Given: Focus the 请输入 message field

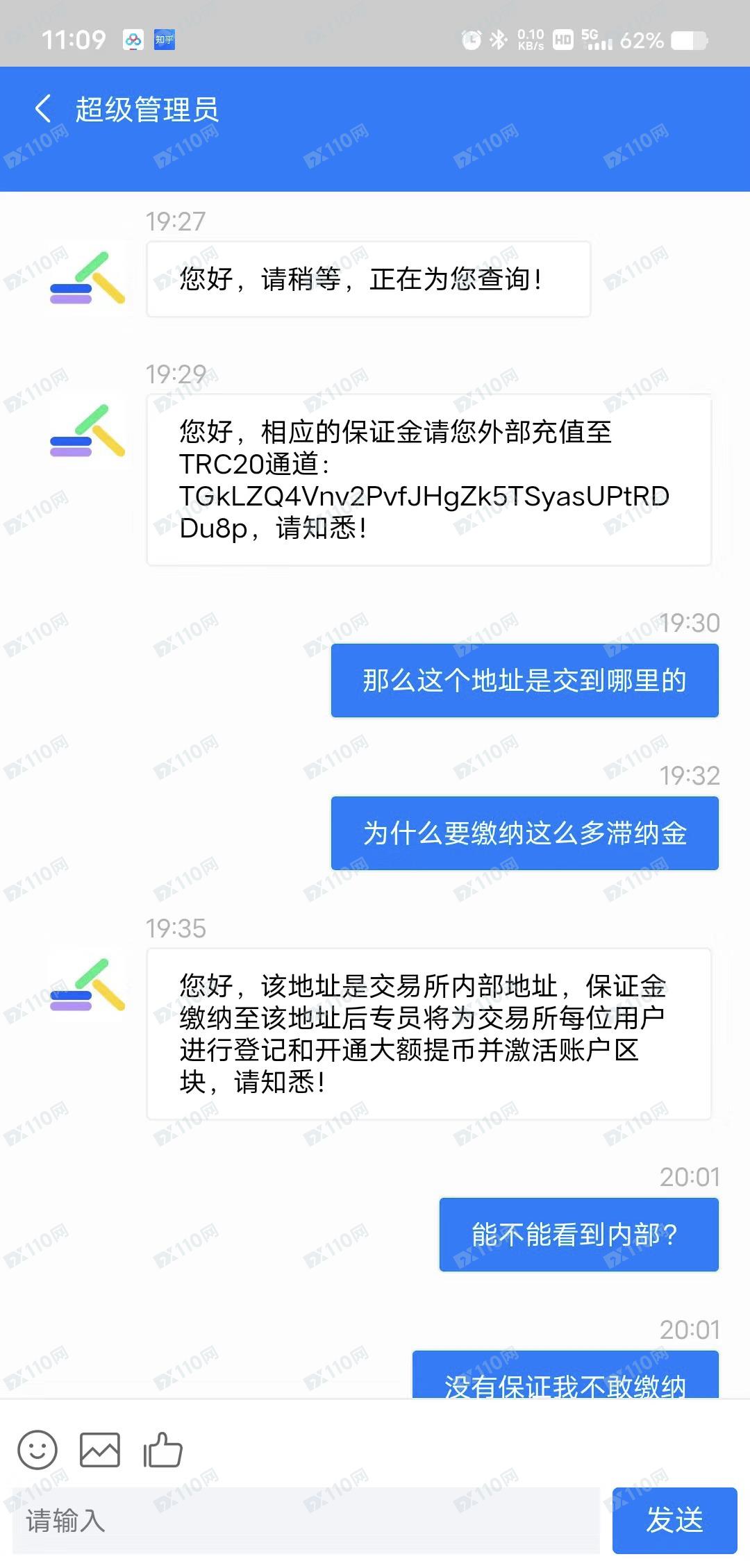Looking at the screenshot, I should tap(306, 1521).
